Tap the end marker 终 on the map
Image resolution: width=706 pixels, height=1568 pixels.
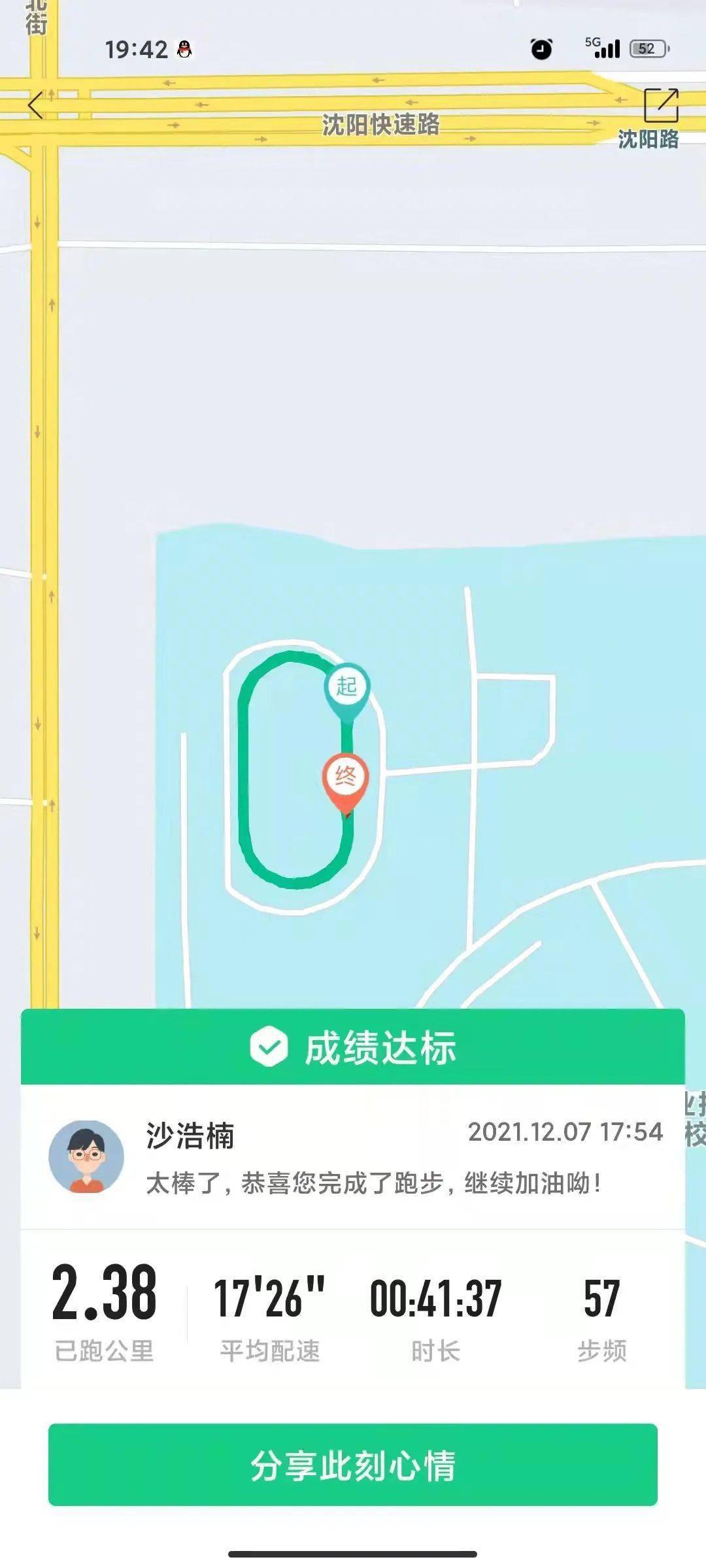tap(346, 779)
